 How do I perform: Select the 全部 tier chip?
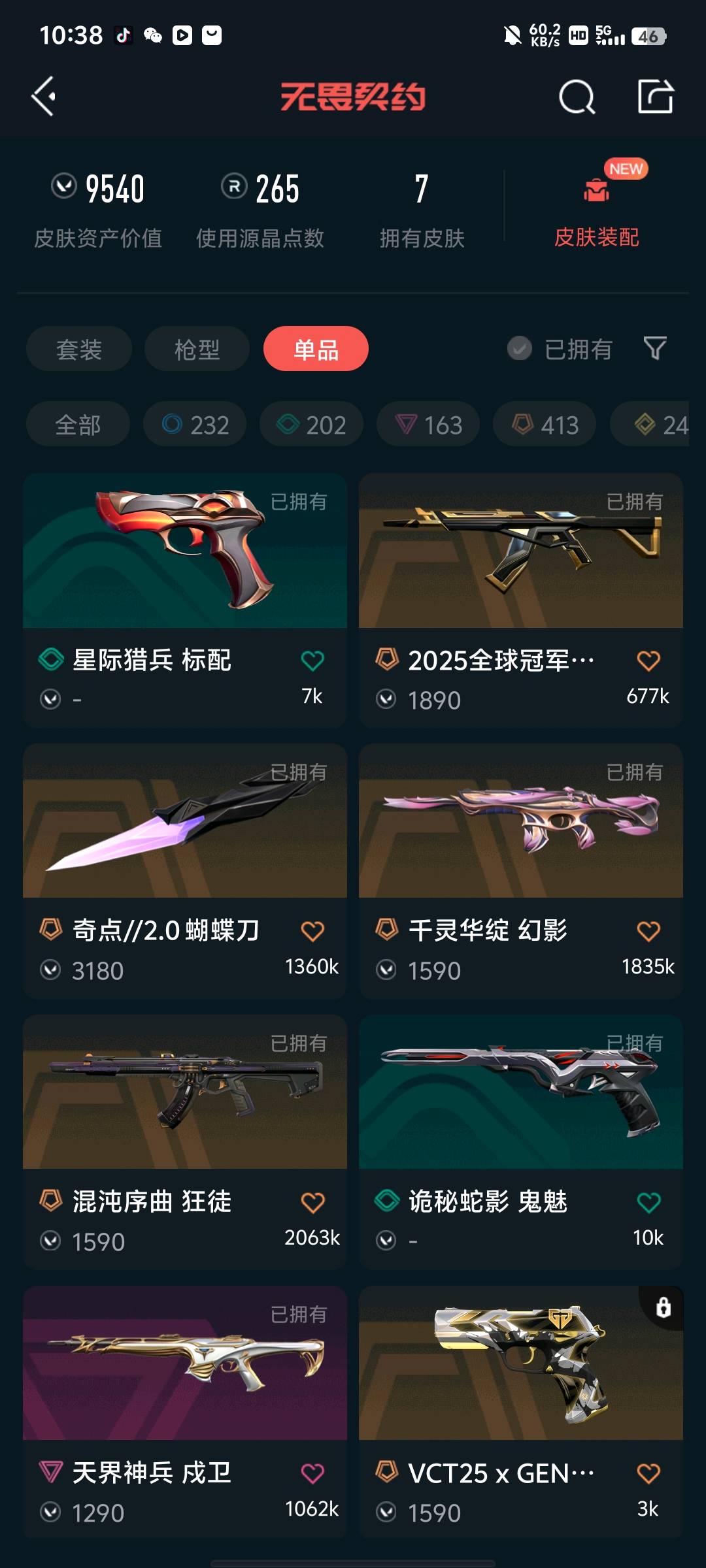pyautogui.click(x=78, y=425)
